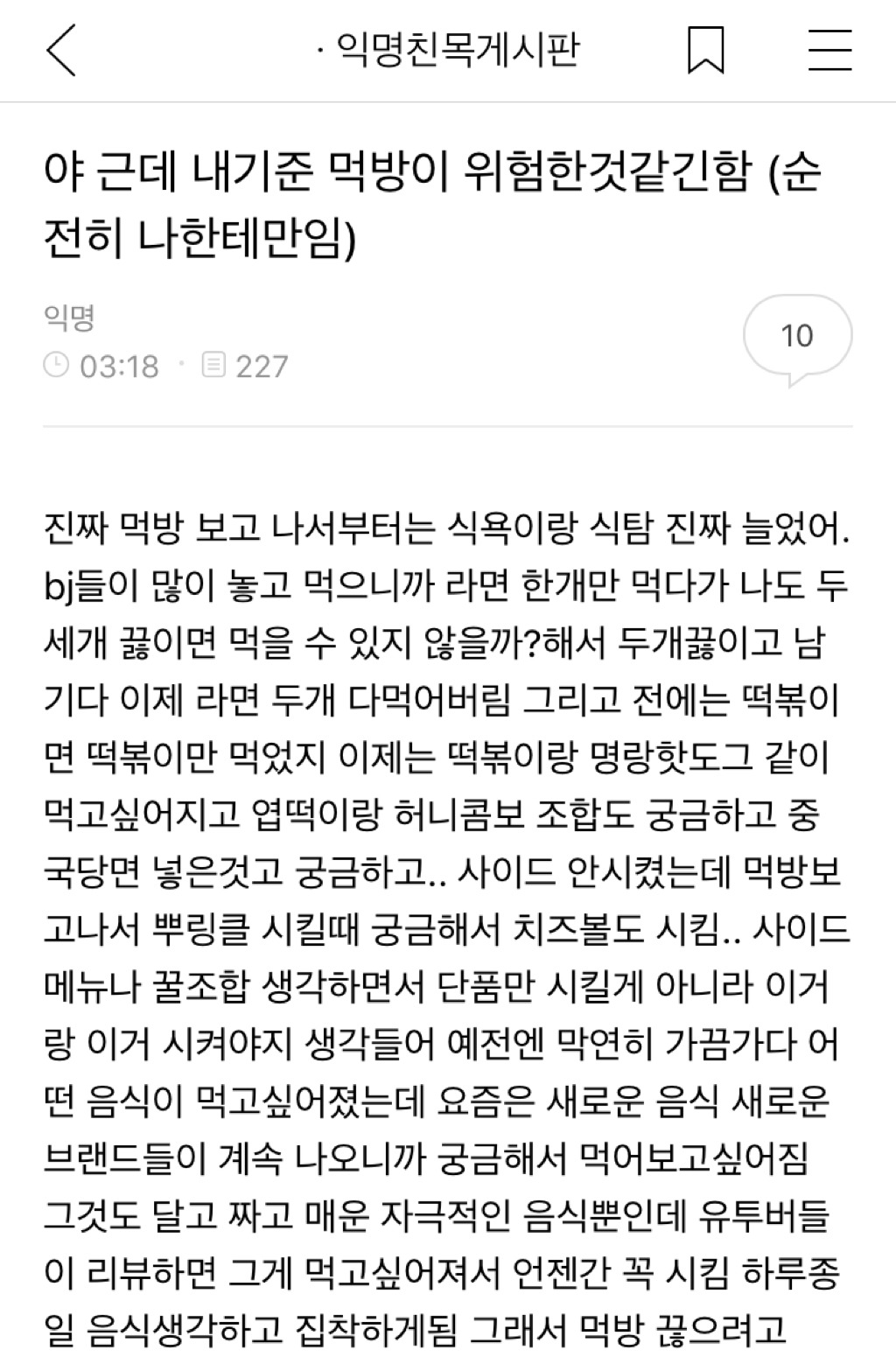Go back using the top-left arrow

[61, 51]
